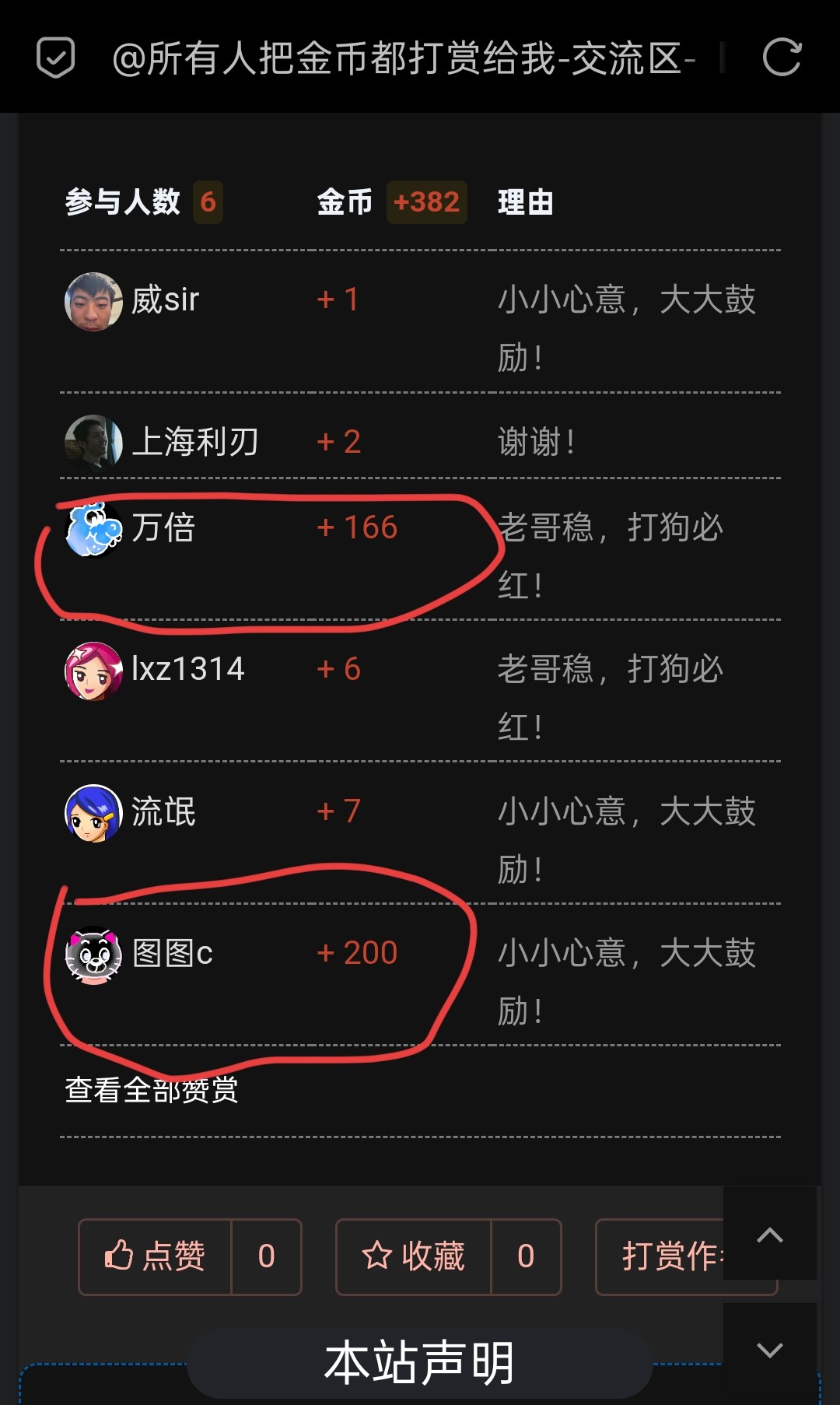This screenshot has width=840, height=1405.
Task: View all rewards via 查看全部赞赏
Action: pyautogui.click(x=152, y=1090)
